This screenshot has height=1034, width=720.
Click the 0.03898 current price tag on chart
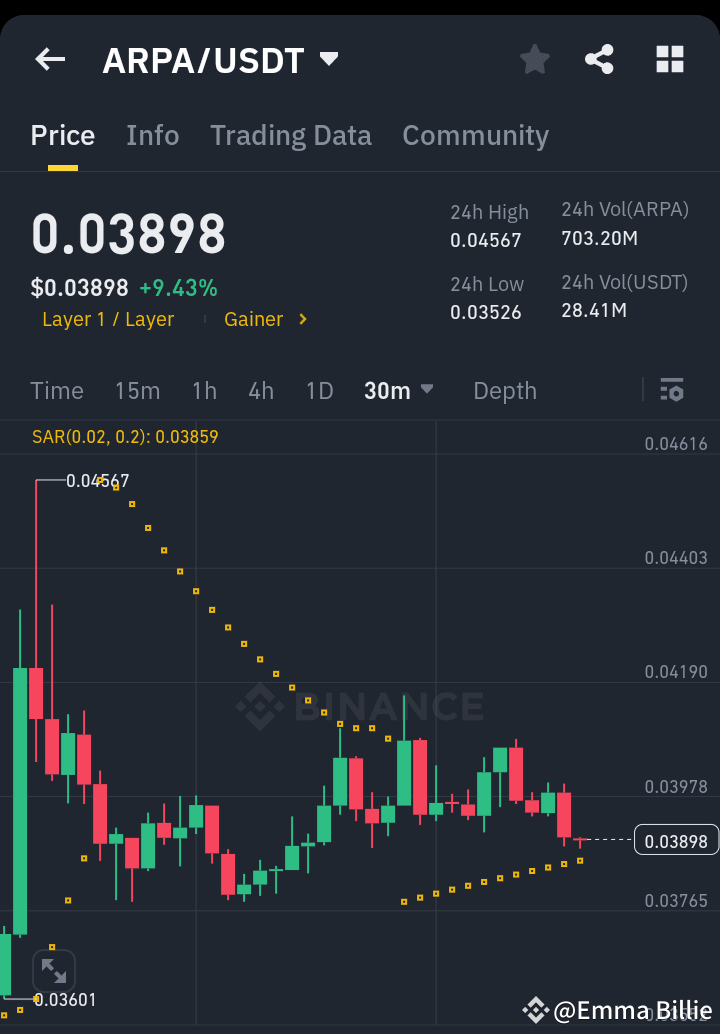pos(675,840)
